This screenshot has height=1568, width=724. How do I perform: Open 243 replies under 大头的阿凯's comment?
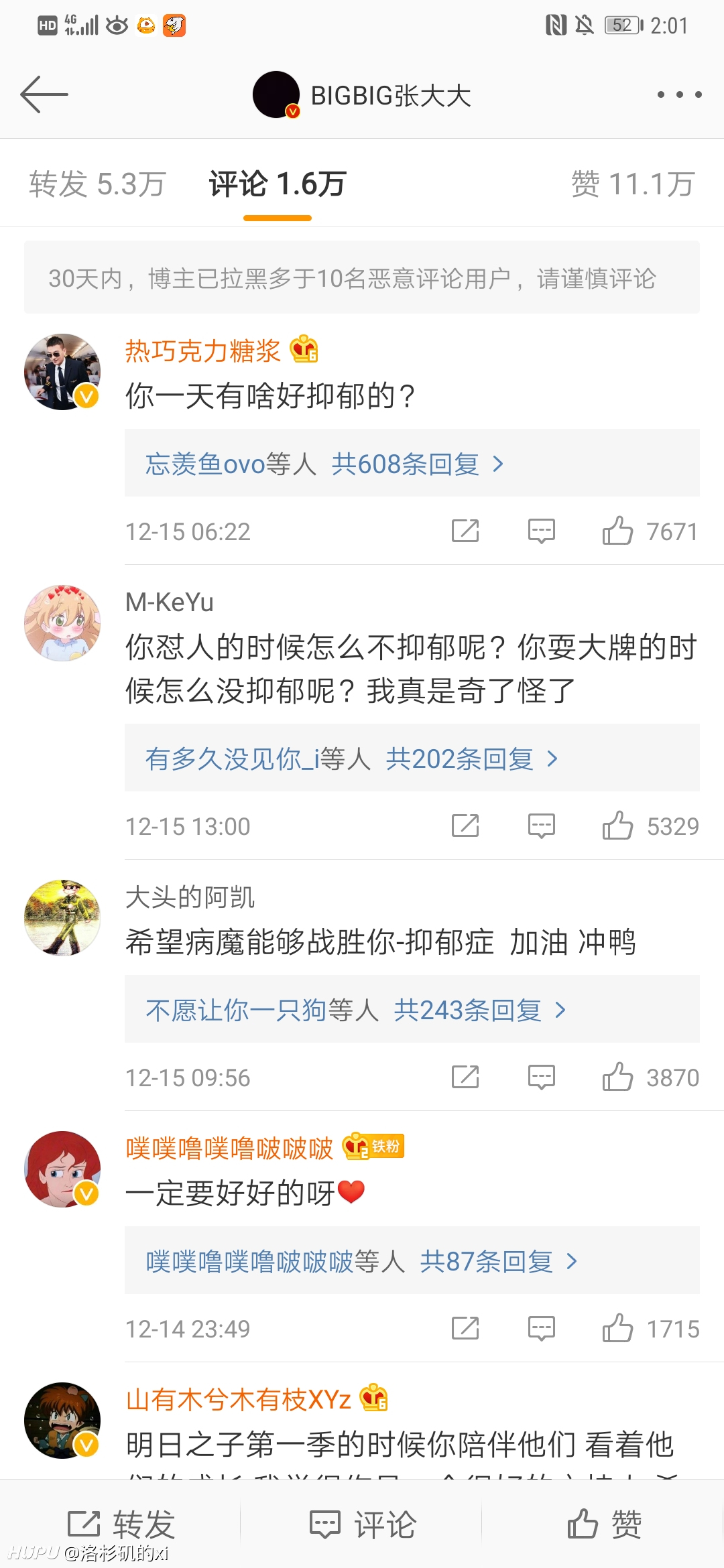[412, 1009]
